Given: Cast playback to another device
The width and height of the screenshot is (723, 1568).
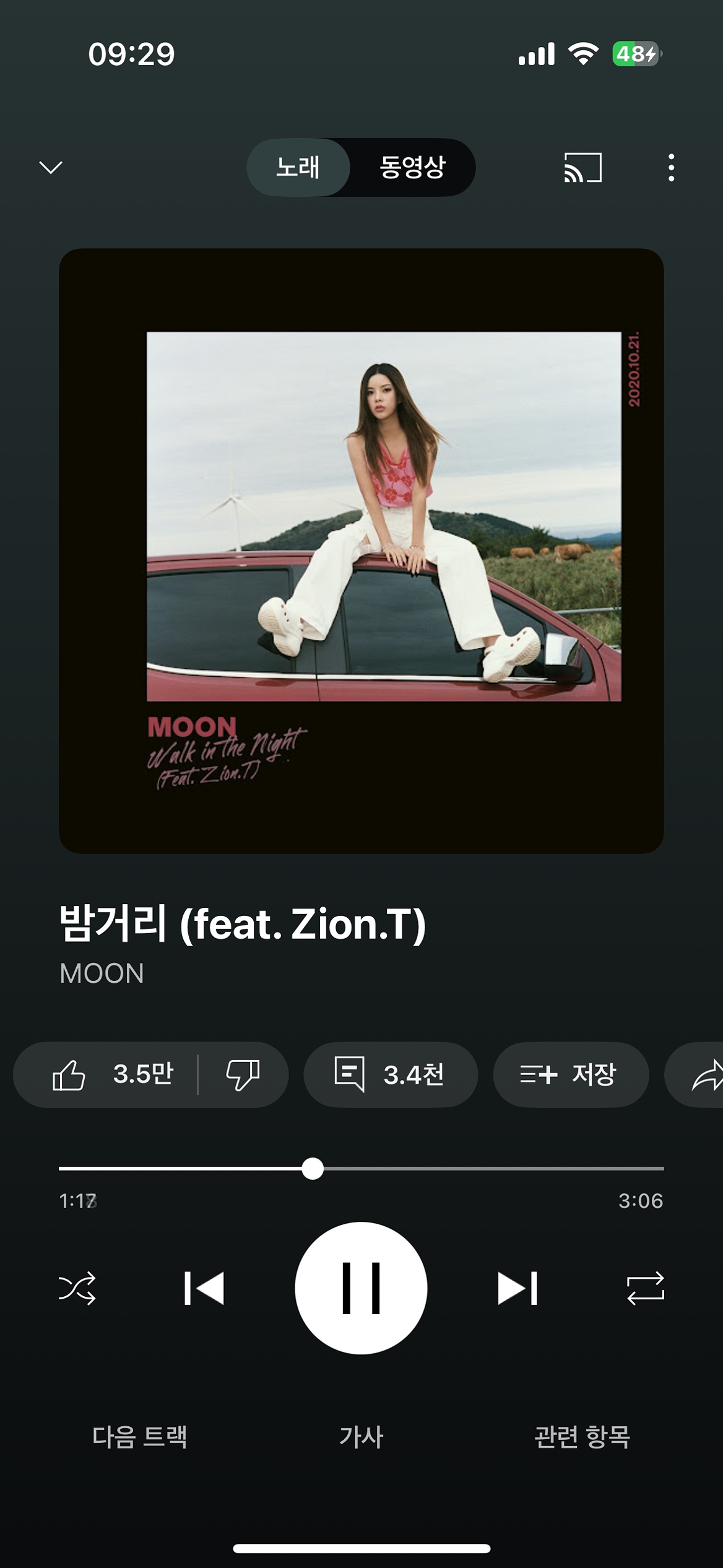Looking at the screenshot, I should 582,167.
